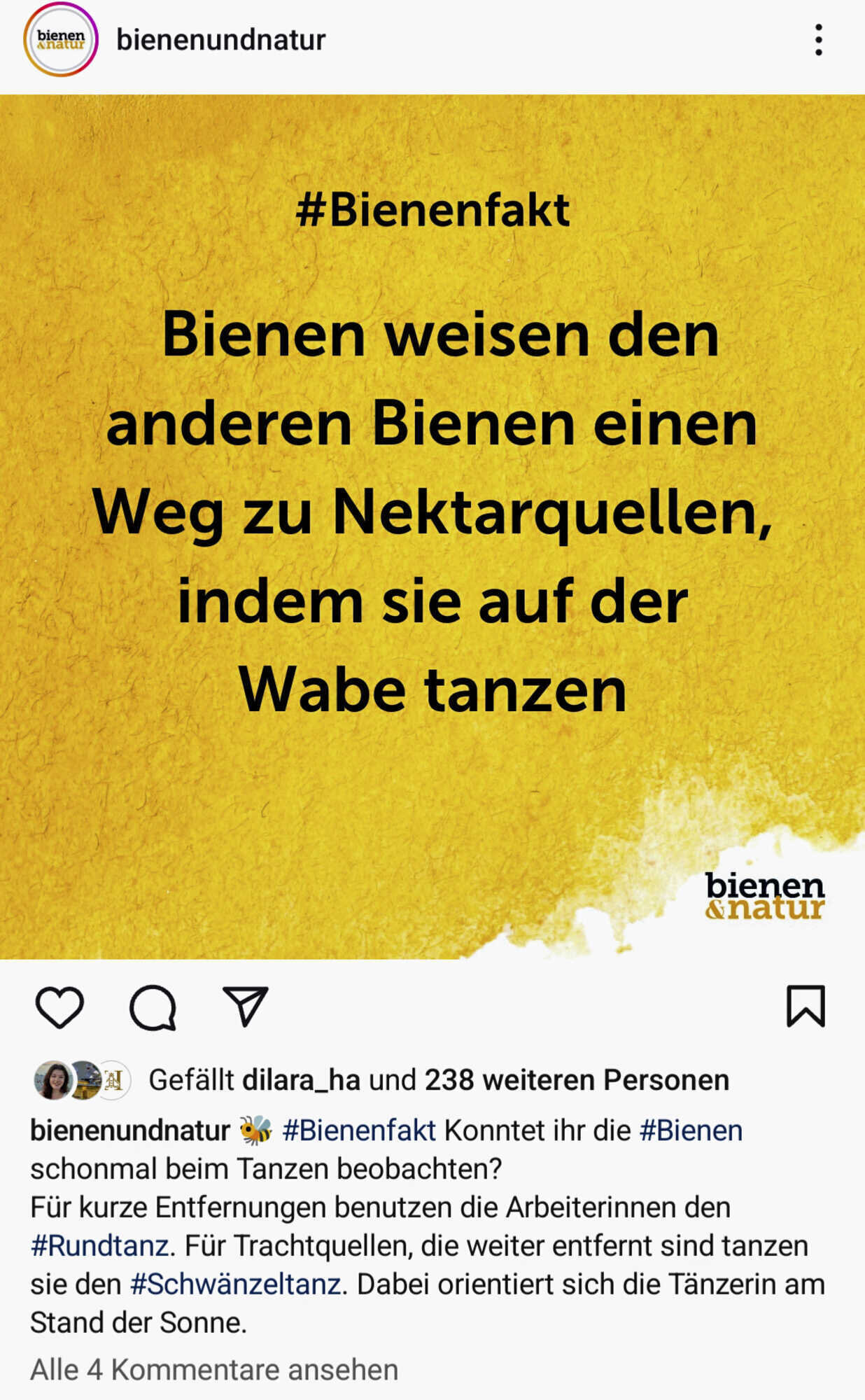
Task: Open the #Bienen hashtag
Action: (691, 1130)
